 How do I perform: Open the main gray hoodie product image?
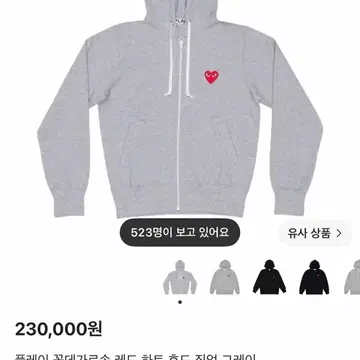(x=180, y=109)
